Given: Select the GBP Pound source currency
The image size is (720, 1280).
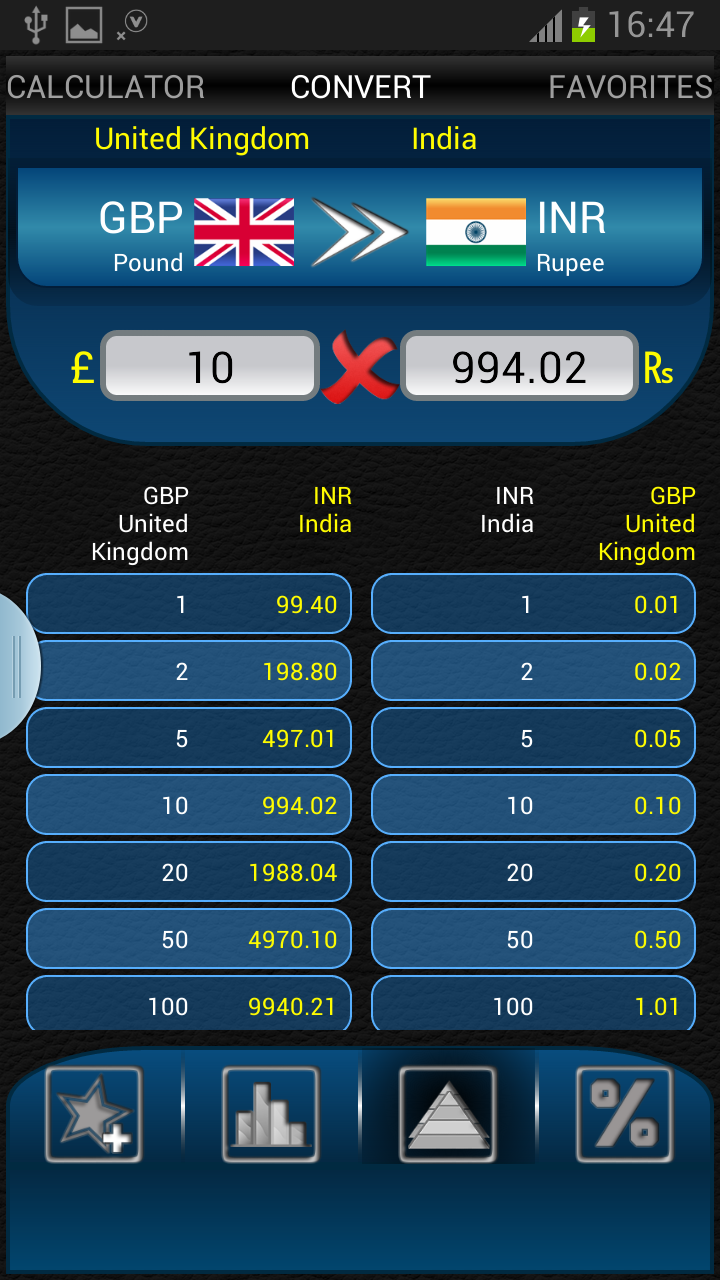Looking at the screenshot, I should (195, 233).
